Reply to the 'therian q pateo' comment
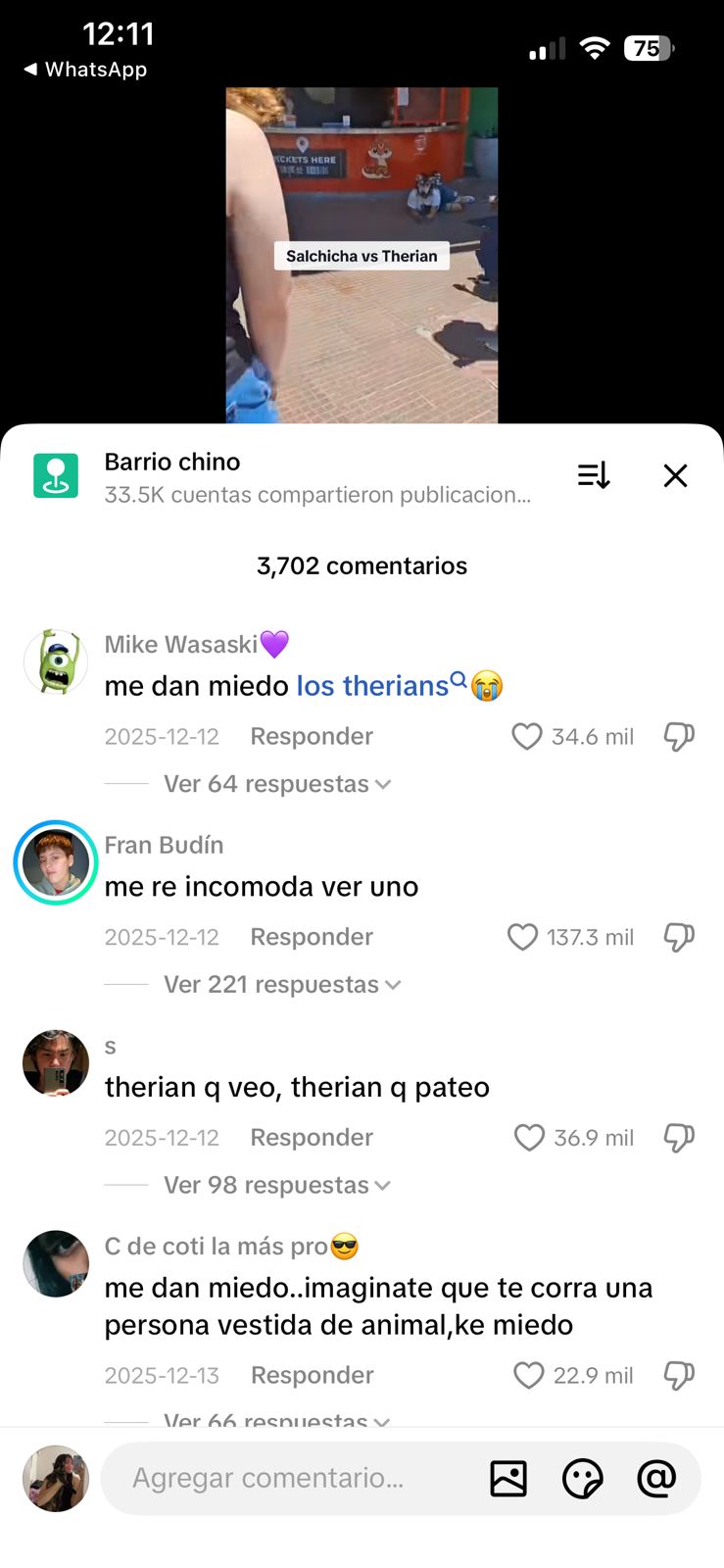 click(x=312, y=1137)
